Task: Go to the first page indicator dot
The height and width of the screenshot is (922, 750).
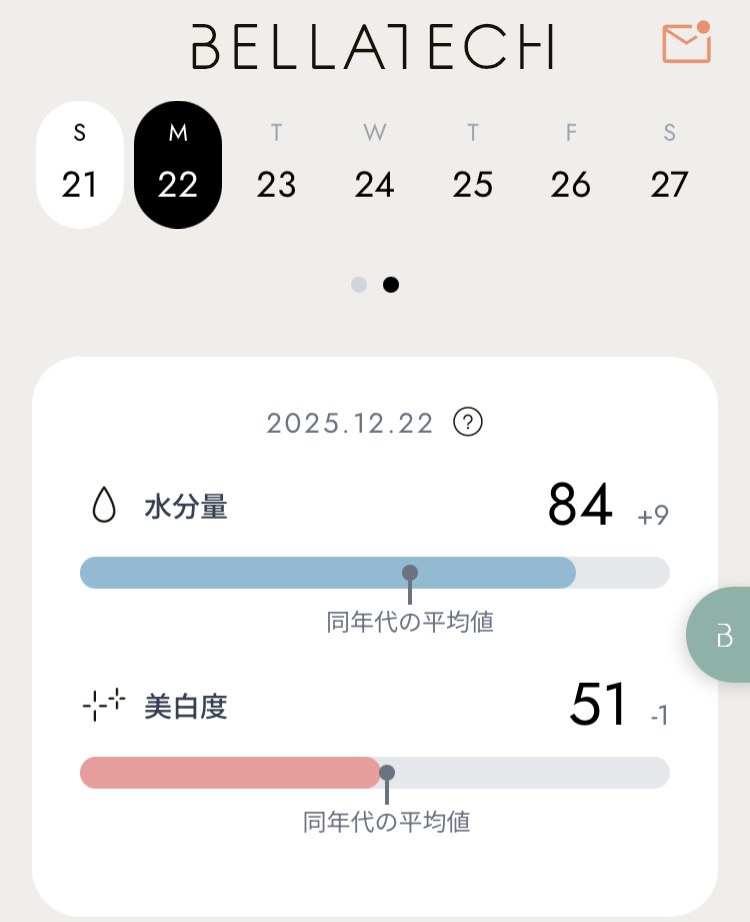Action: coord(359,285)
